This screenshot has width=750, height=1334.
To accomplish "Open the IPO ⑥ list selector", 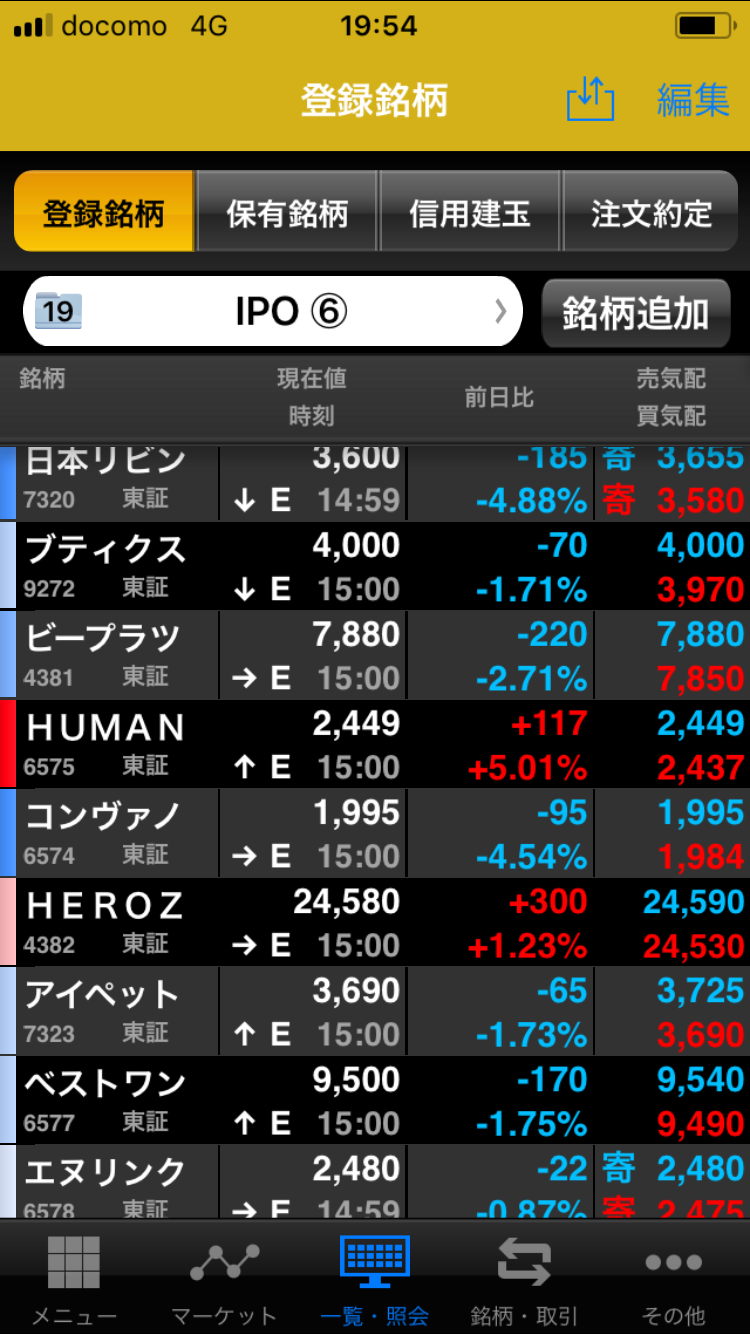I will pyautogui.click(x=272, y=312).
